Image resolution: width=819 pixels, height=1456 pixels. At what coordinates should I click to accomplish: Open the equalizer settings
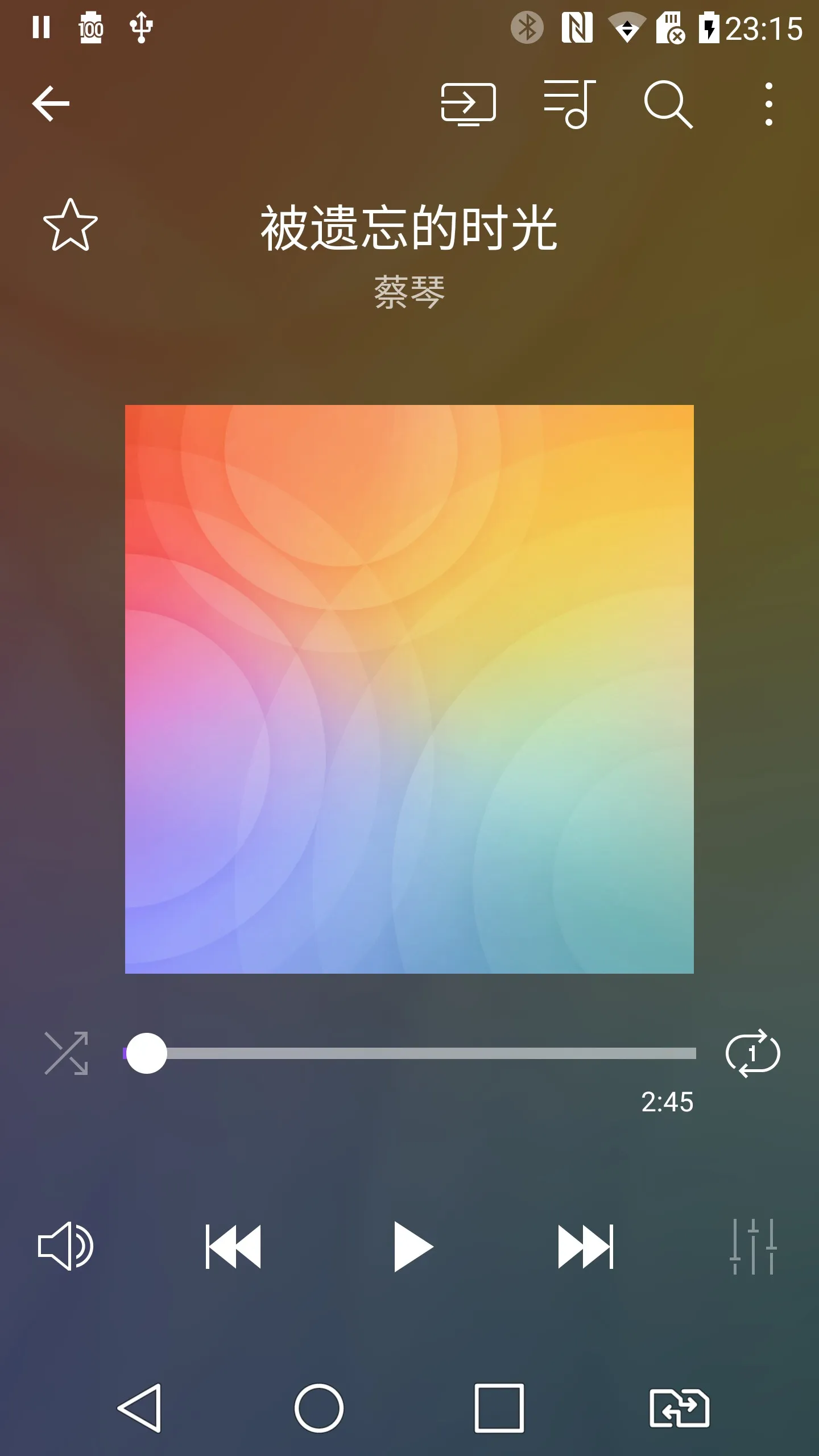(752, 1246)
